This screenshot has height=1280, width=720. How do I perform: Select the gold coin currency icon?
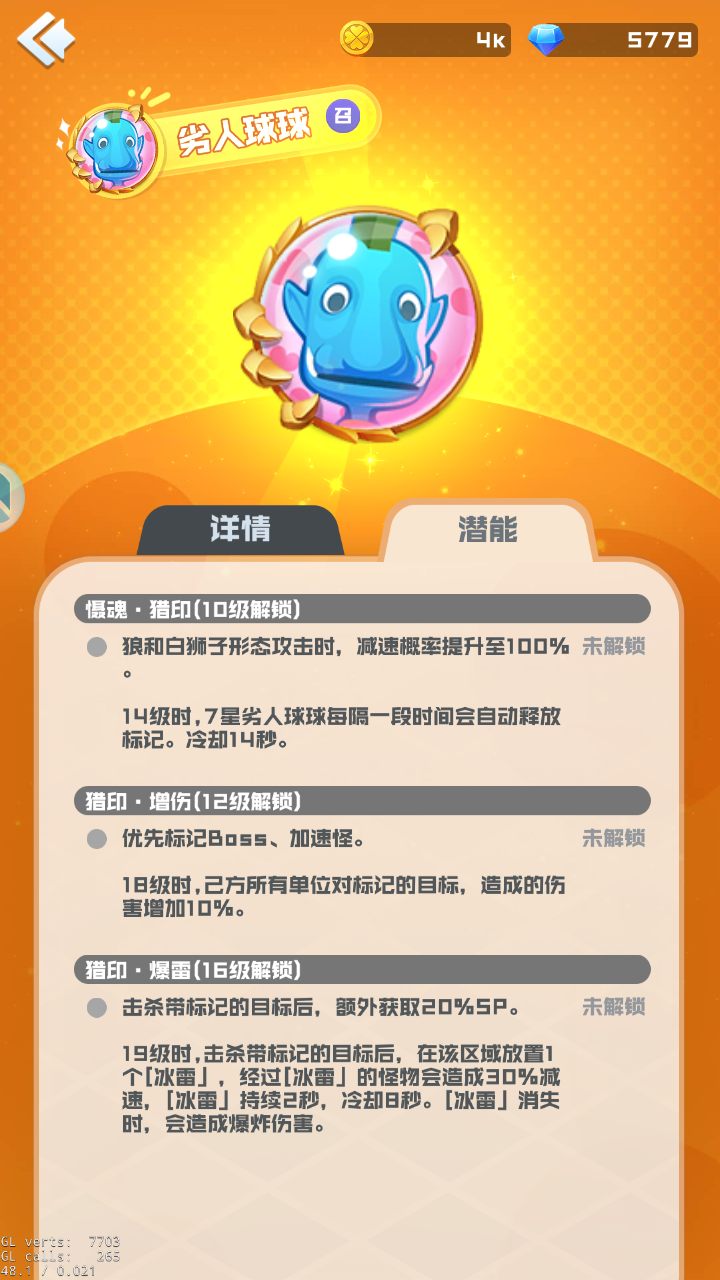(355, 40)
